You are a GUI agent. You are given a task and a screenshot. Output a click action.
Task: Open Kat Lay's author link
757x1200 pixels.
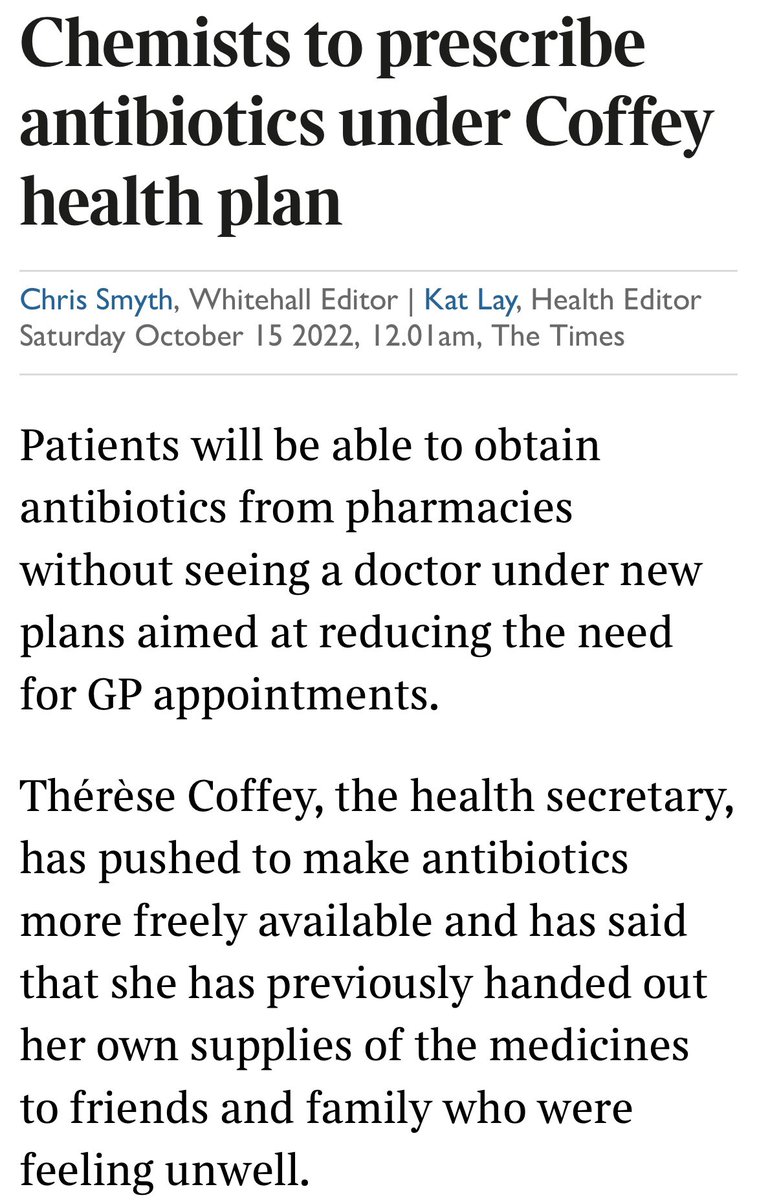(473, 299)
